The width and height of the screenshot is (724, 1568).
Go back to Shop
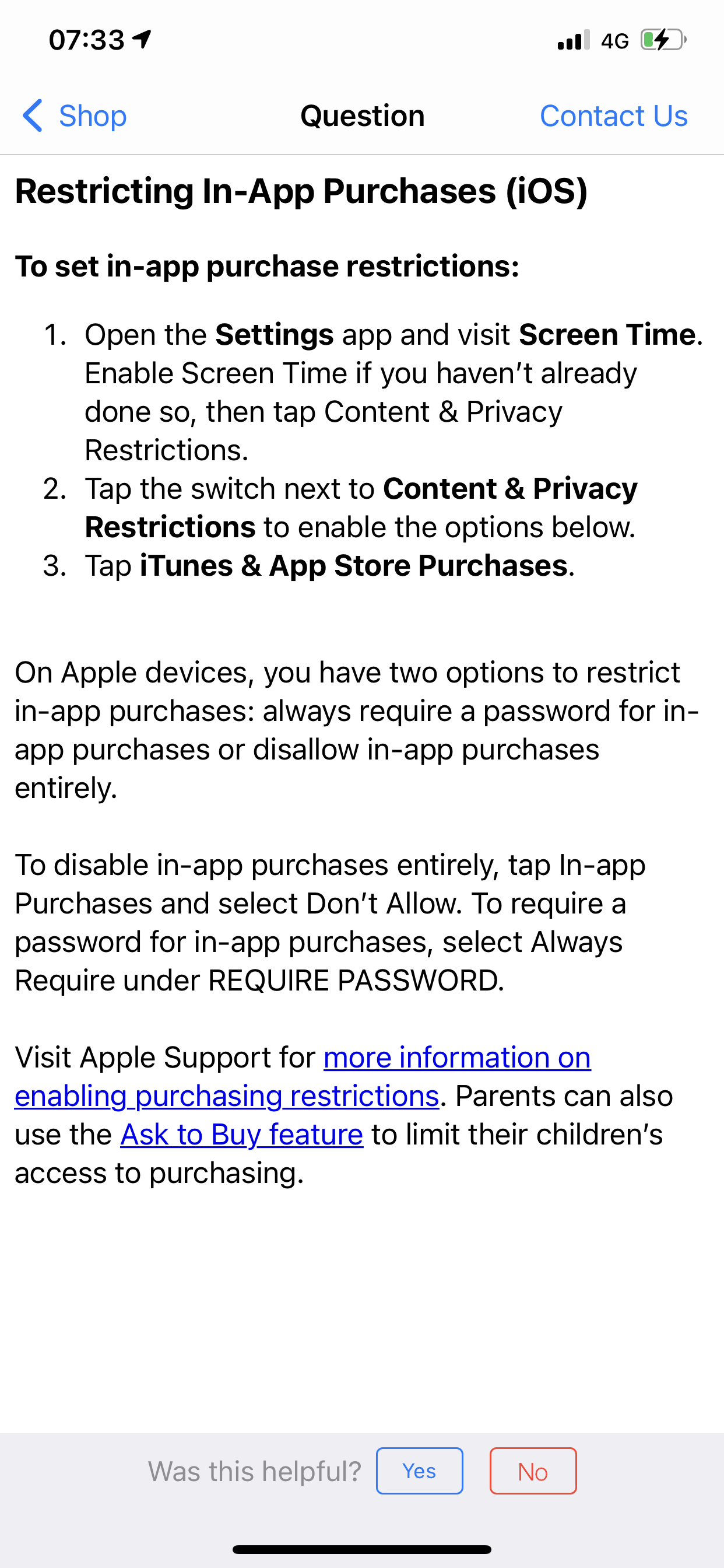(x=74, y=116)
